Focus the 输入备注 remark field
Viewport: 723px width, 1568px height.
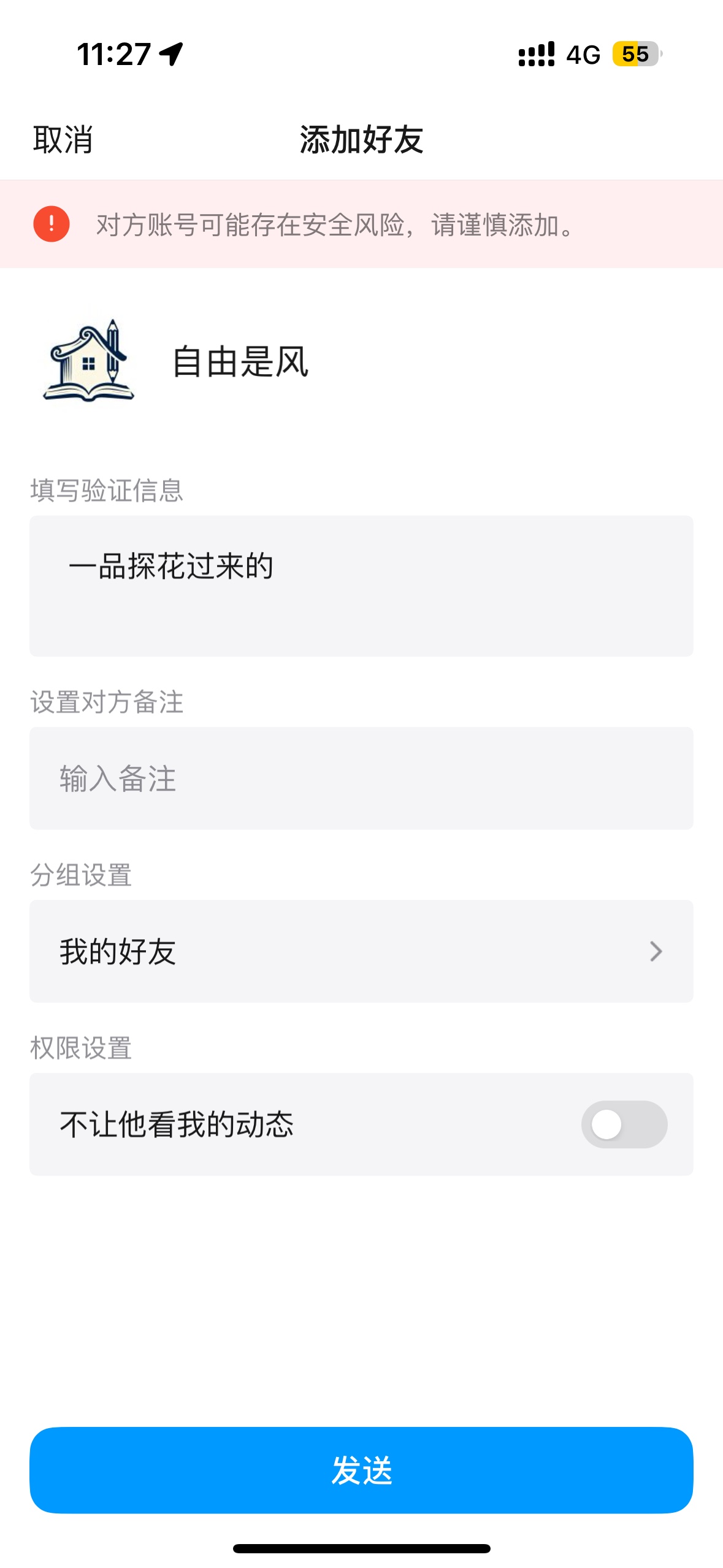(x=361, y=778)
